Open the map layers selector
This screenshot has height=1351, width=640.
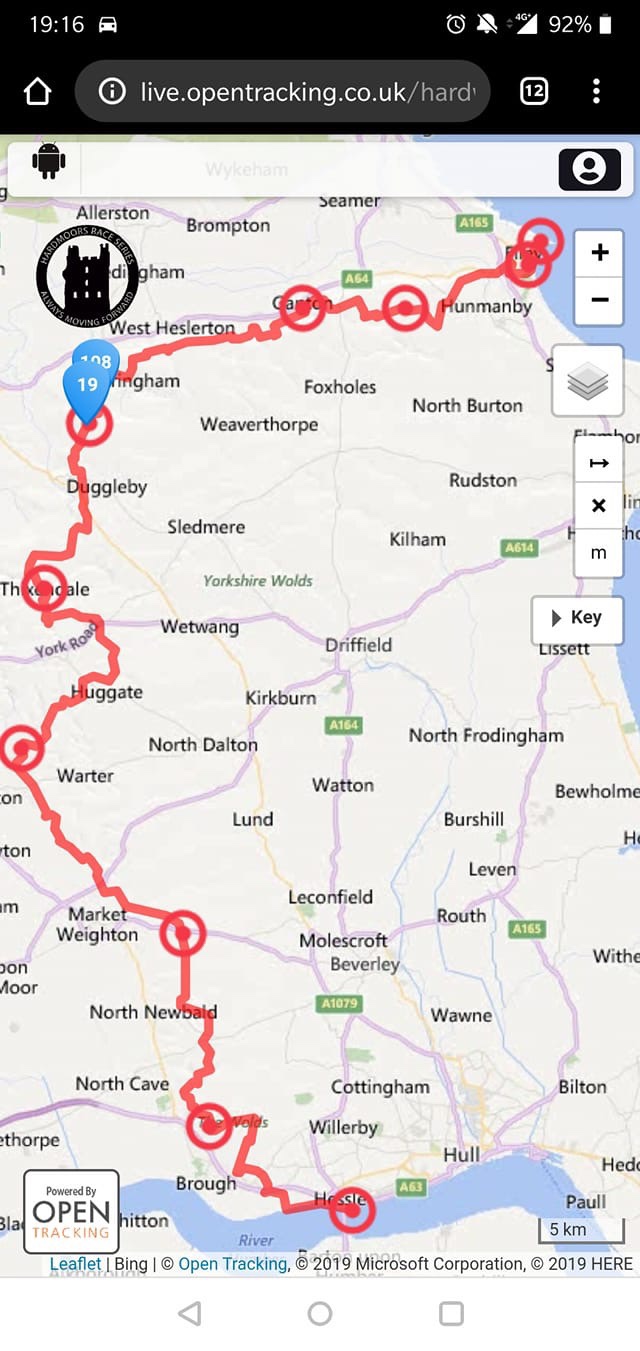pyautogui.click(x=587, y=381)
